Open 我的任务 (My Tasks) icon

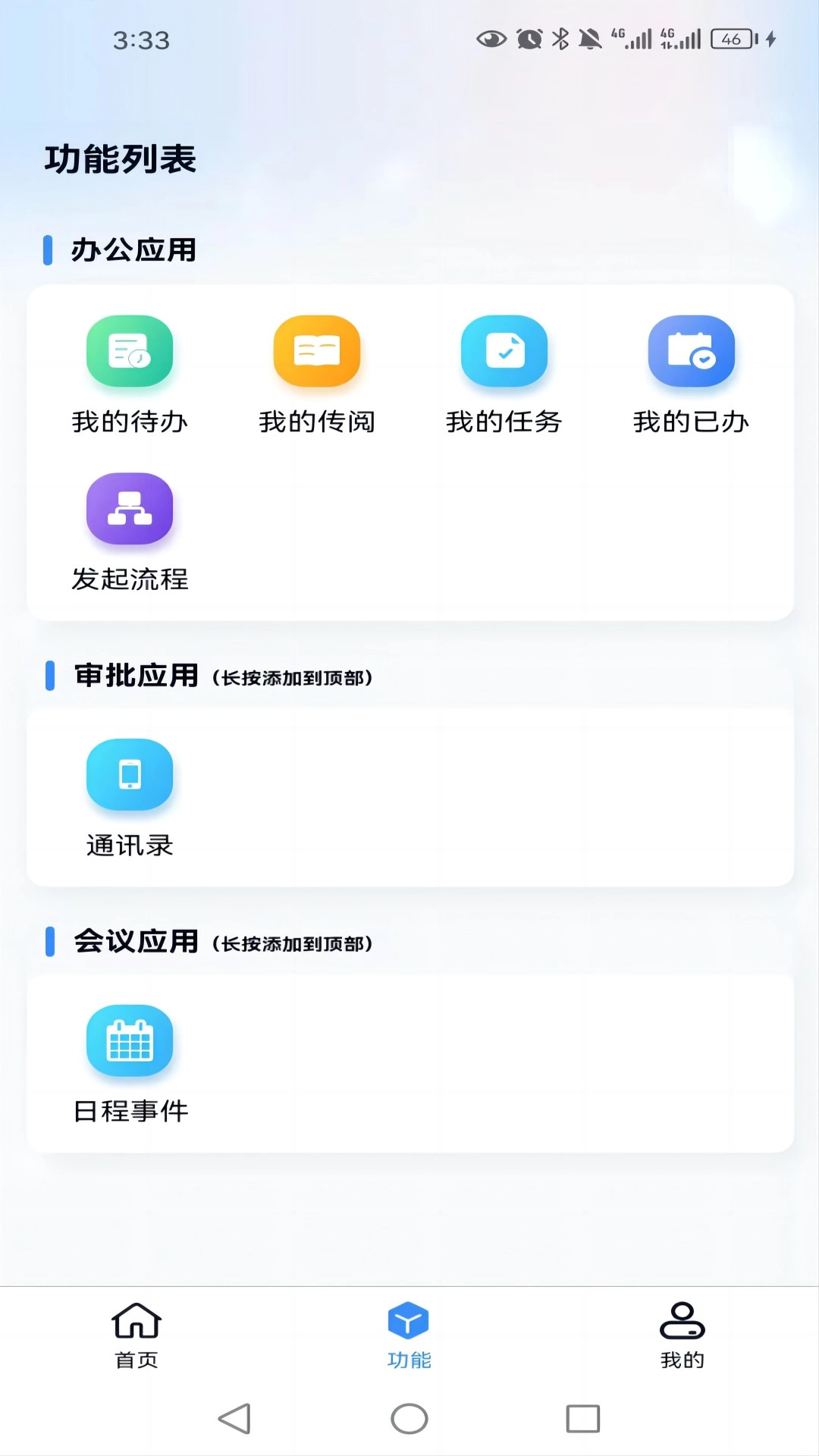click(x=504, y=353)
